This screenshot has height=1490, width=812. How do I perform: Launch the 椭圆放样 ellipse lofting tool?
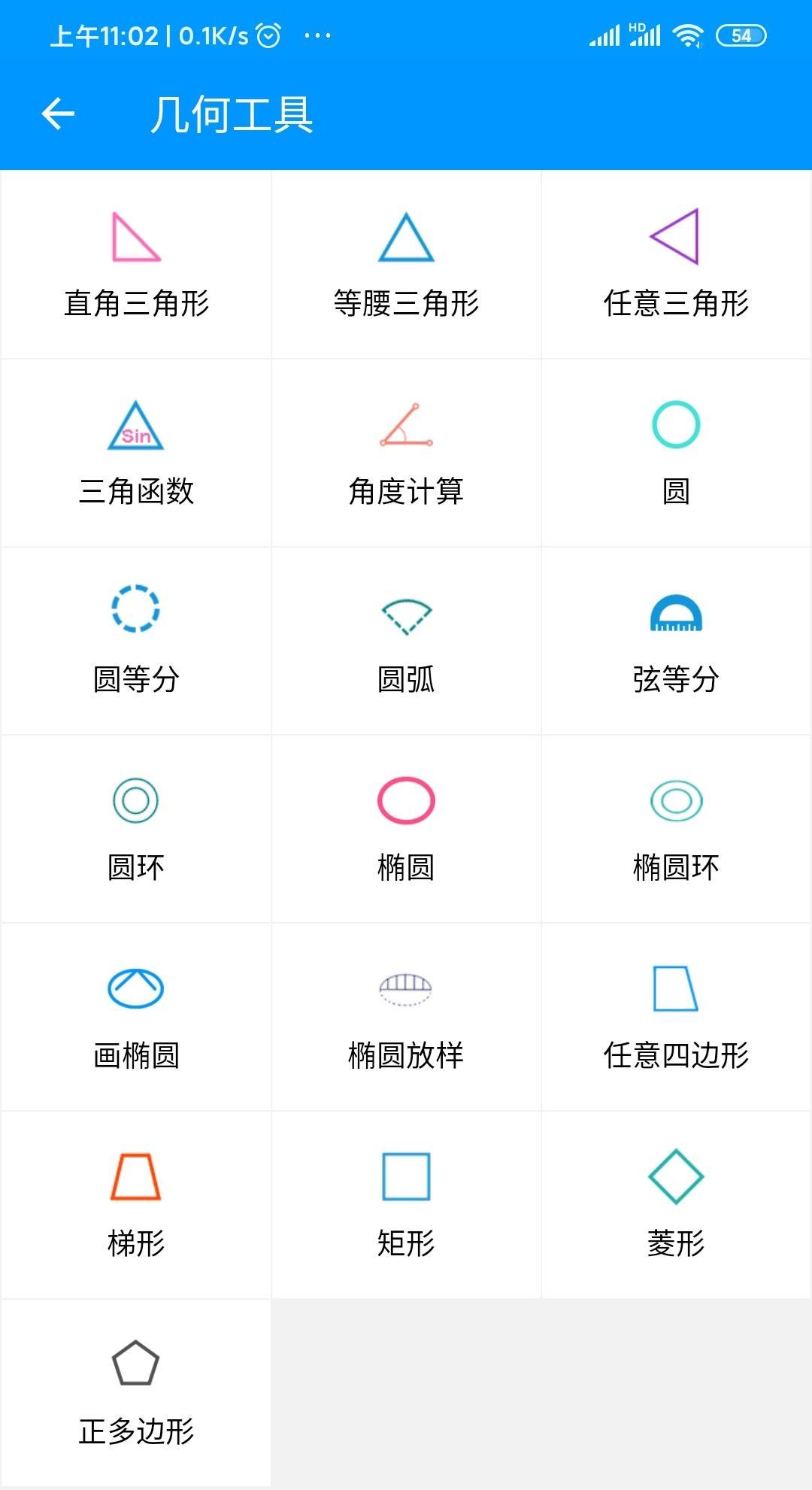click(406, 1015)
